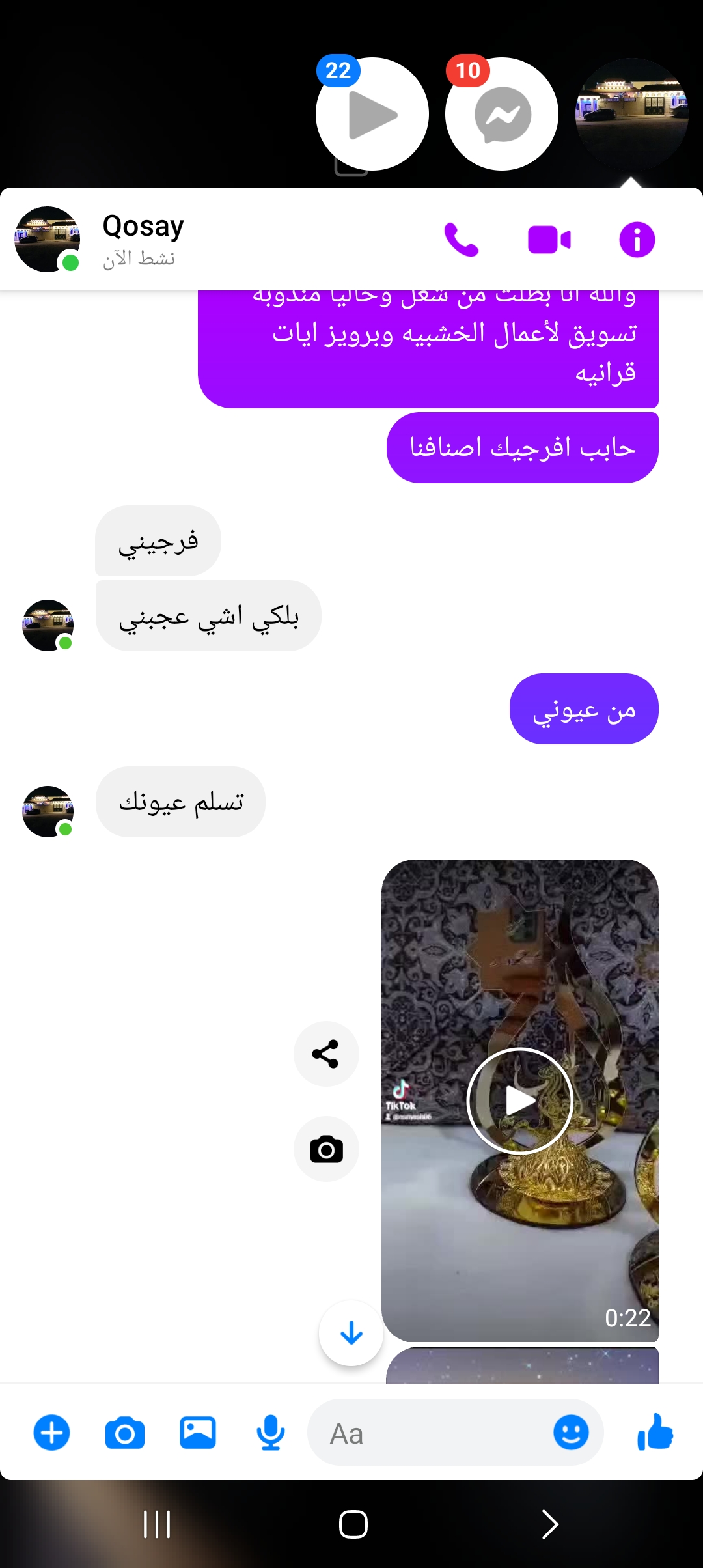703x1568 pixels.
Task: Share the sent video
Action: (x=326, y=1054)
